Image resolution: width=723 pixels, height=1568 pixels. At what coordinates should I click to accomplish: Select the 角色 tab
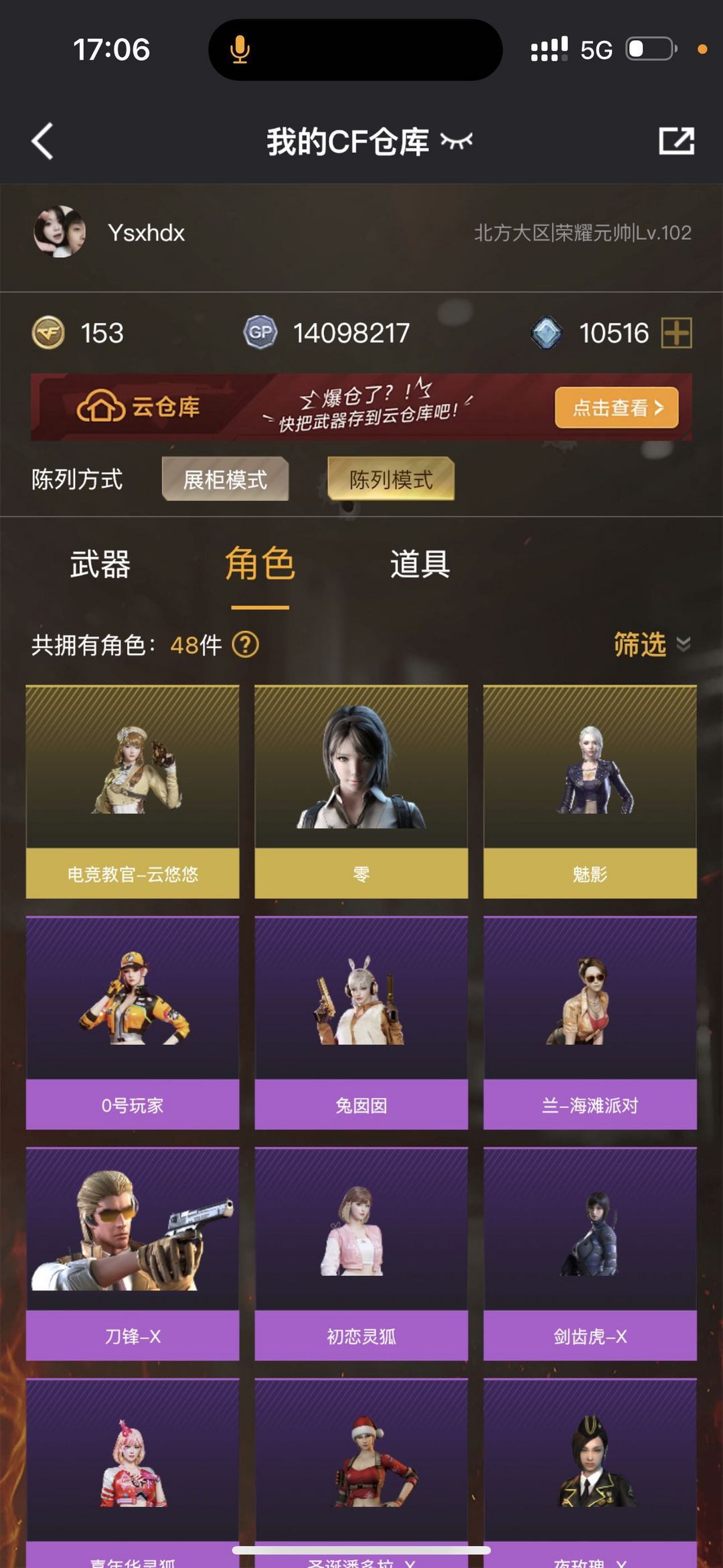[x=260, y=564]
